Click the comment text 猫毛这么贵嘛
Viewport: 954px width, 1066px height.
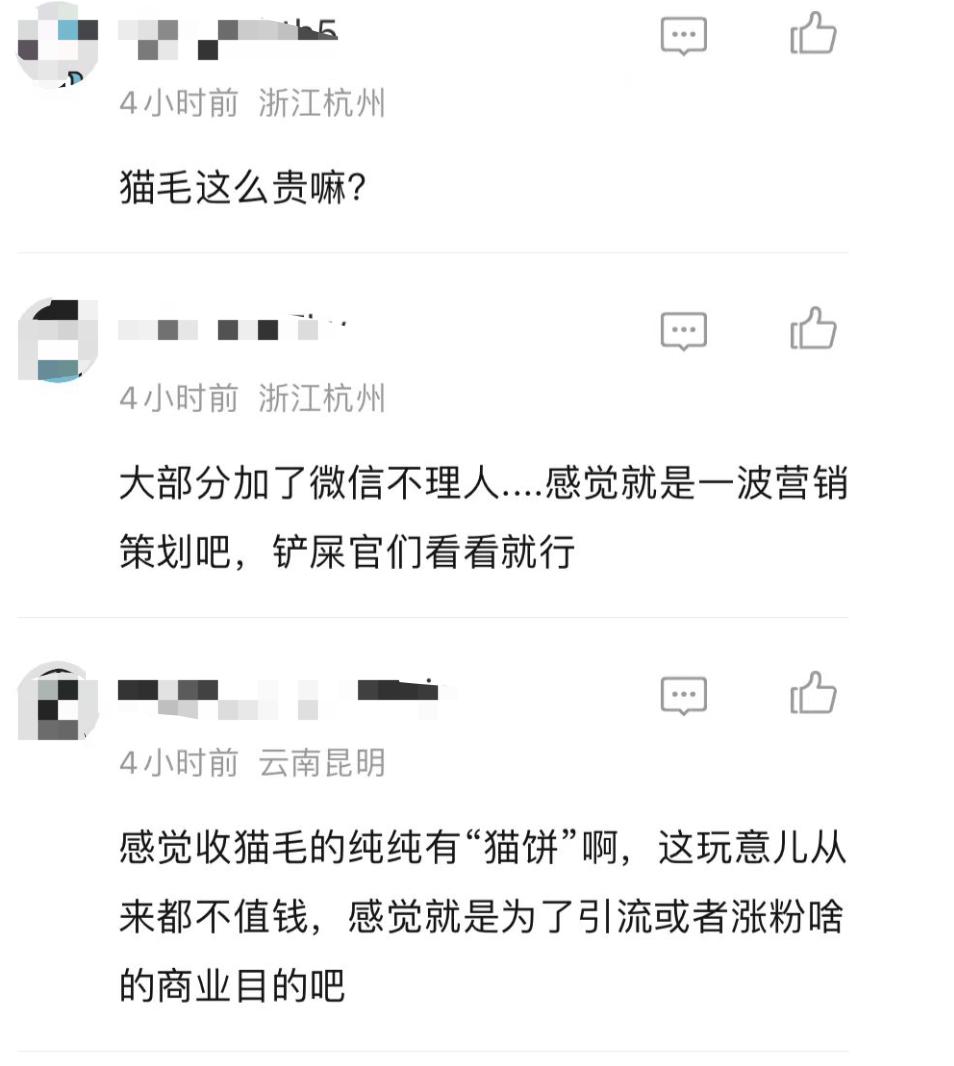click(245, 184)
